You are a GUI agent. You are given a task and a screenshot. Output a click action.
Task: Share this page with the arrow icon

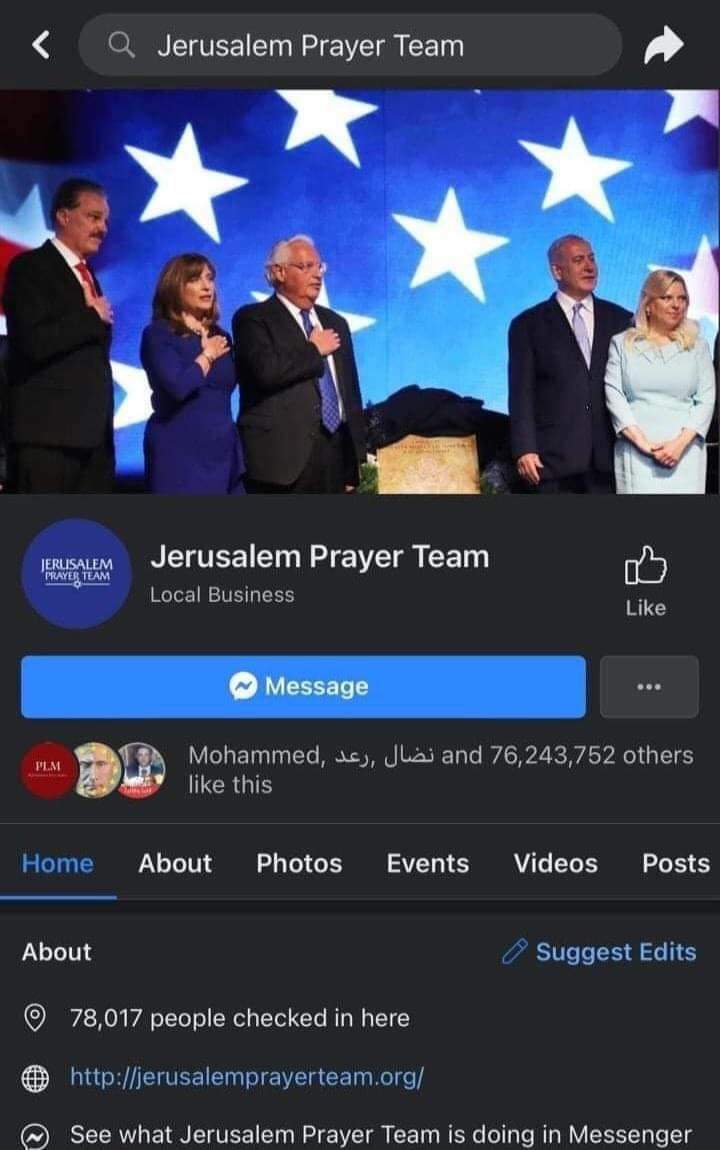pyautogui.click(x=663, y=45)
